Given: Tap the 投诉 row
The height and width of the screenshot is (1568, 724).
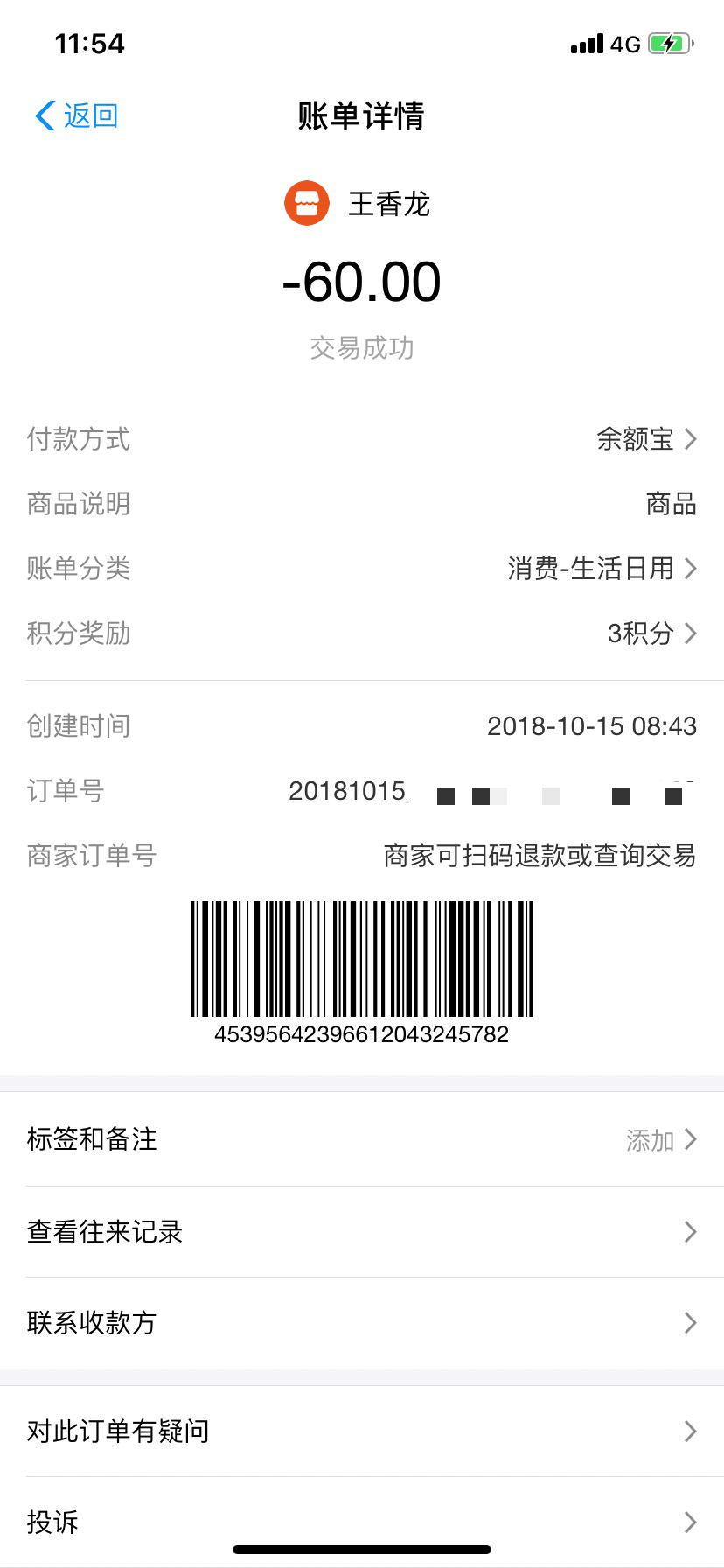Looking at the screenshot, I should point(362,1522).
